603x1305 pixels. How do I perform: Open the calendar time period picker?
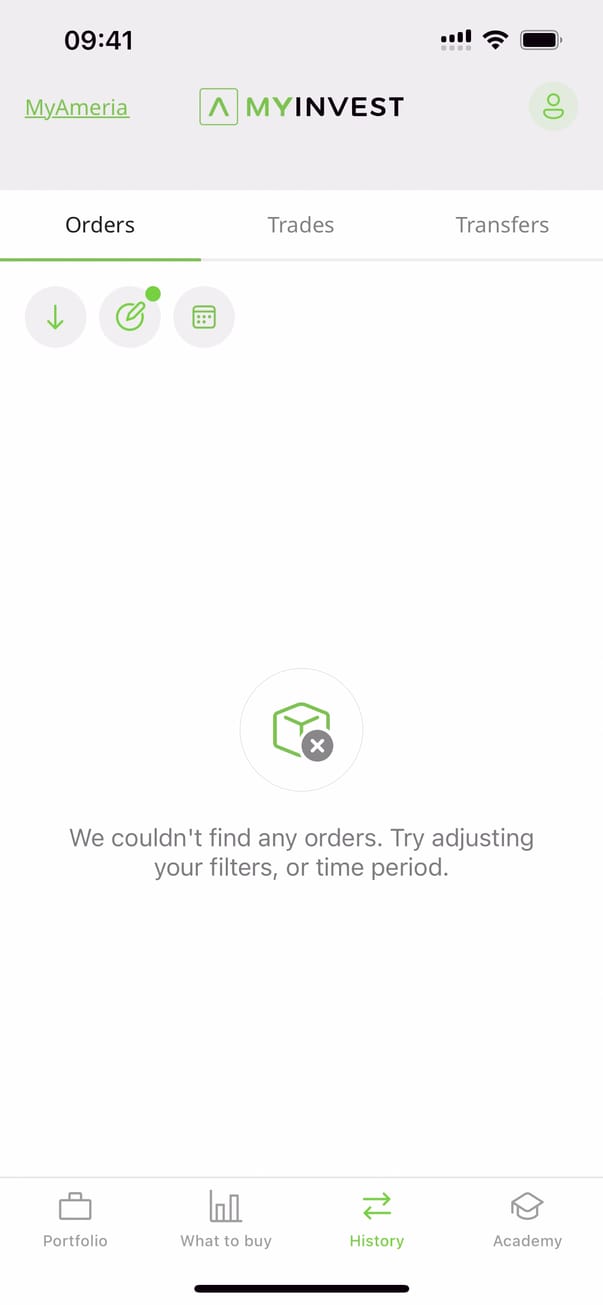coord(204,318)
